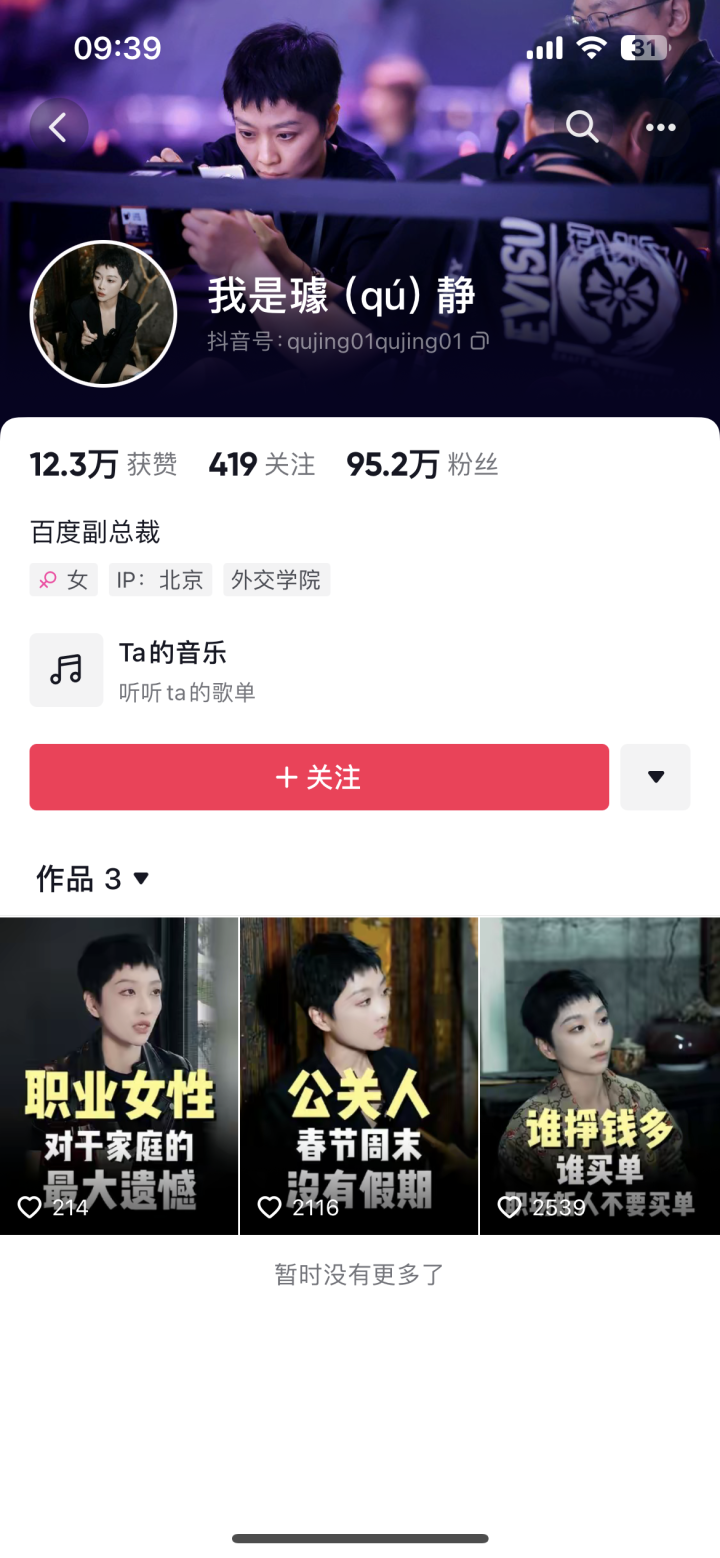Open the 作品 3 sort dropdown
This screenshot has width=720, height=1558.
(x=93, y=878)
